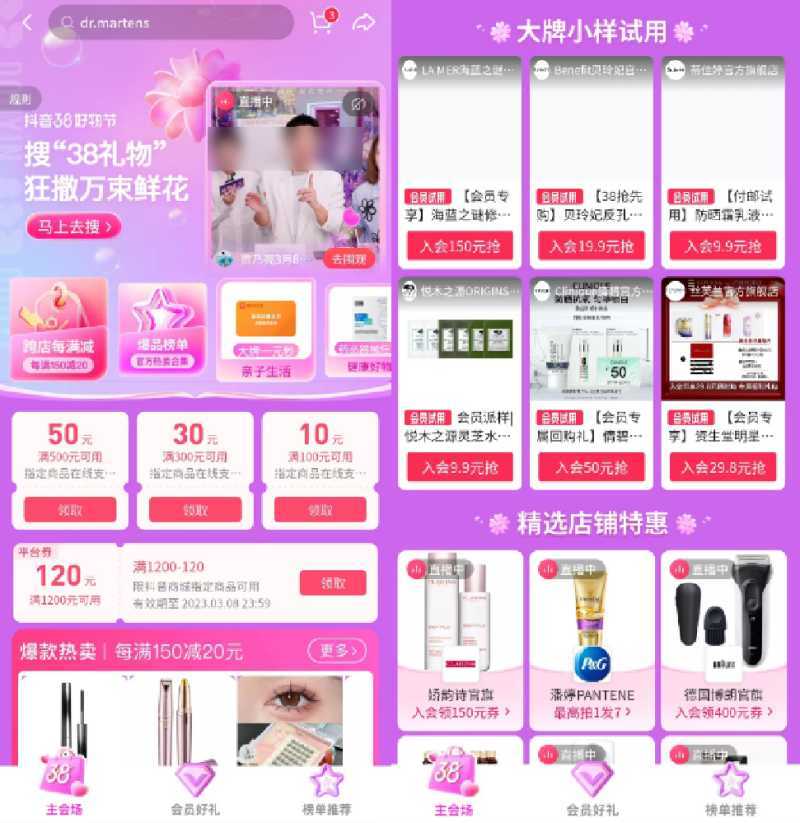Tap the dr.martens search box
The image size is (800, 823).
[170, 22]
